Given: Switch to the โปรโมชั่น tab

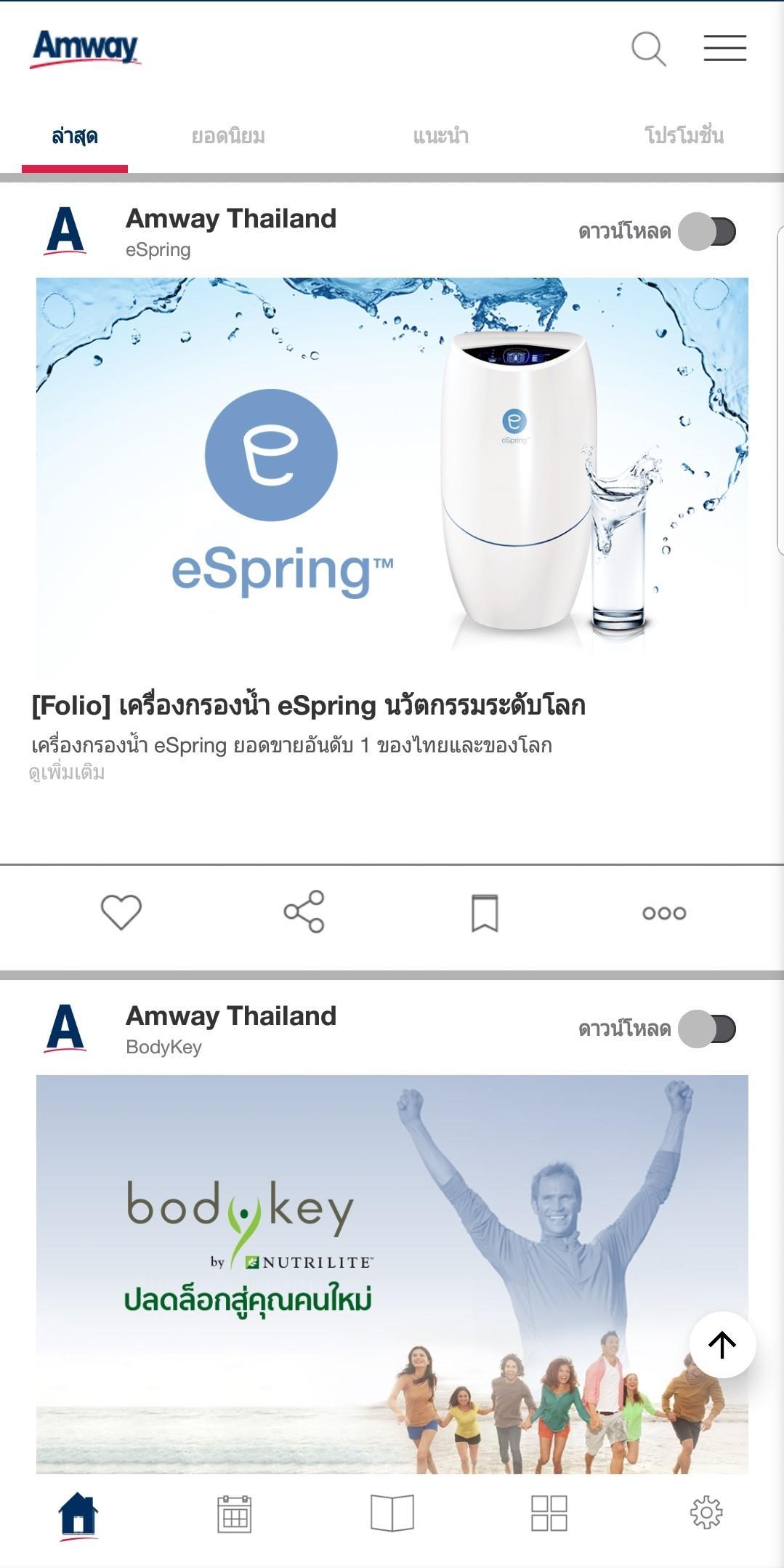Looking at the screenshot, I should tap(684, 136).
